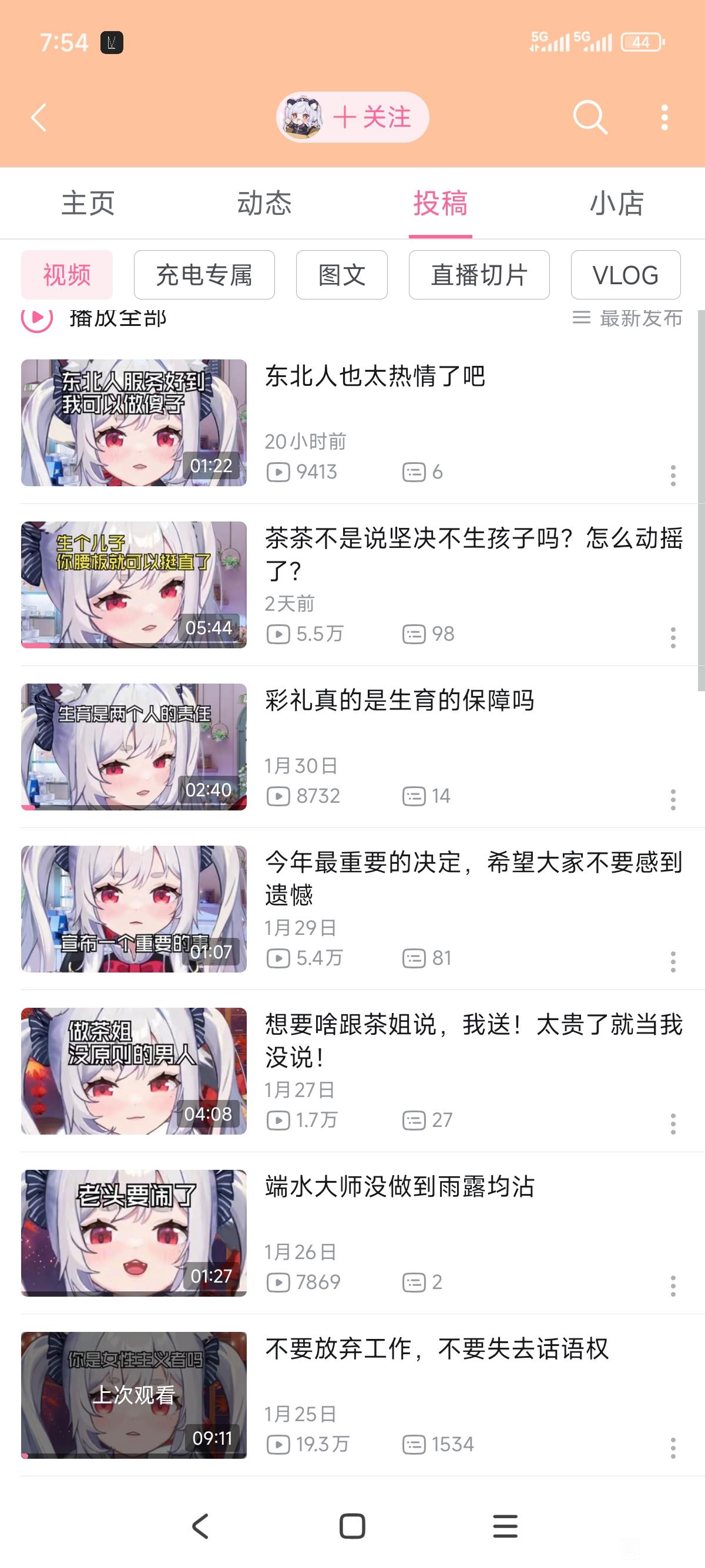Choose the VLOG filter chip
This screenshot has width=705, height=1568.
[625, 275]
